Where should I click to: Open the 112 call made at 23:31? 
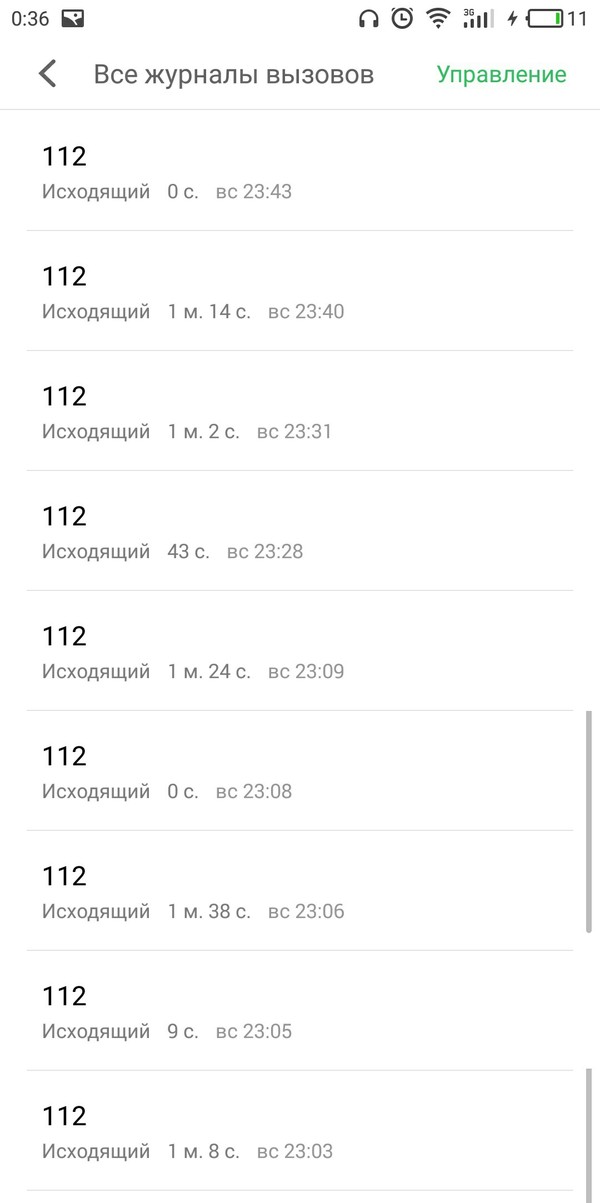coord(300,412)
